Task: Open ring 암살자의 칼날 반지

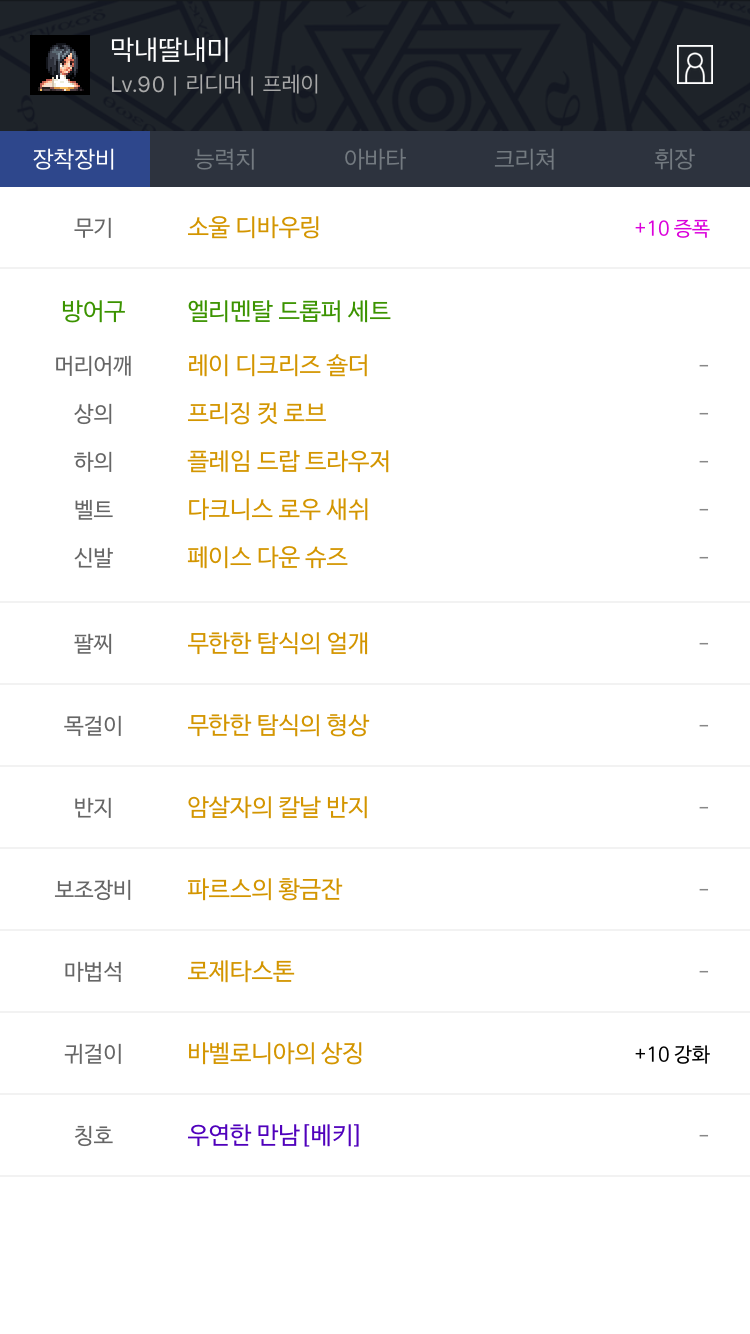Action: click(278, 807)
